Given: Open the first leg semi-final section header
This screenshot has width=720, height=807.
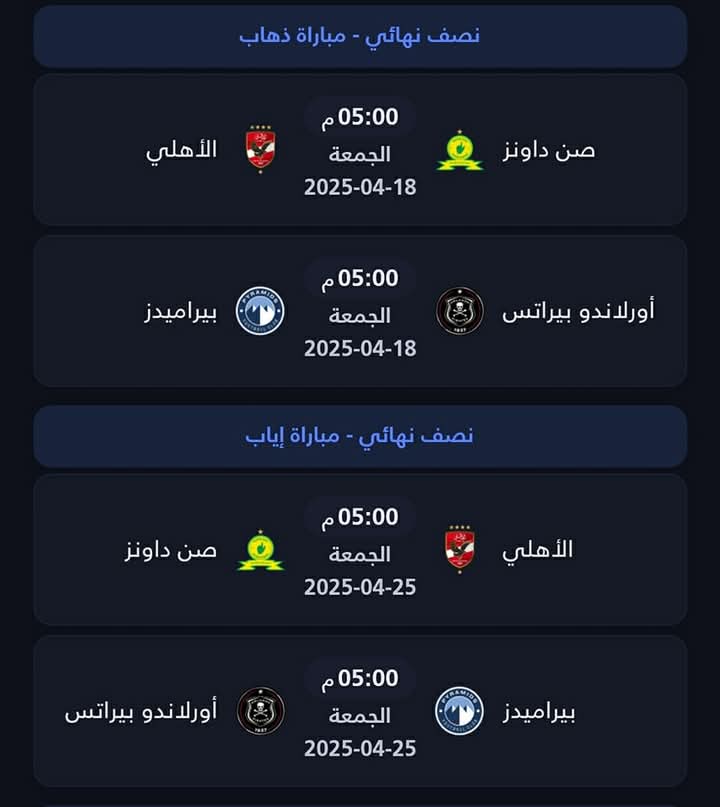Looking at the screenshot, I should [360, 37].
